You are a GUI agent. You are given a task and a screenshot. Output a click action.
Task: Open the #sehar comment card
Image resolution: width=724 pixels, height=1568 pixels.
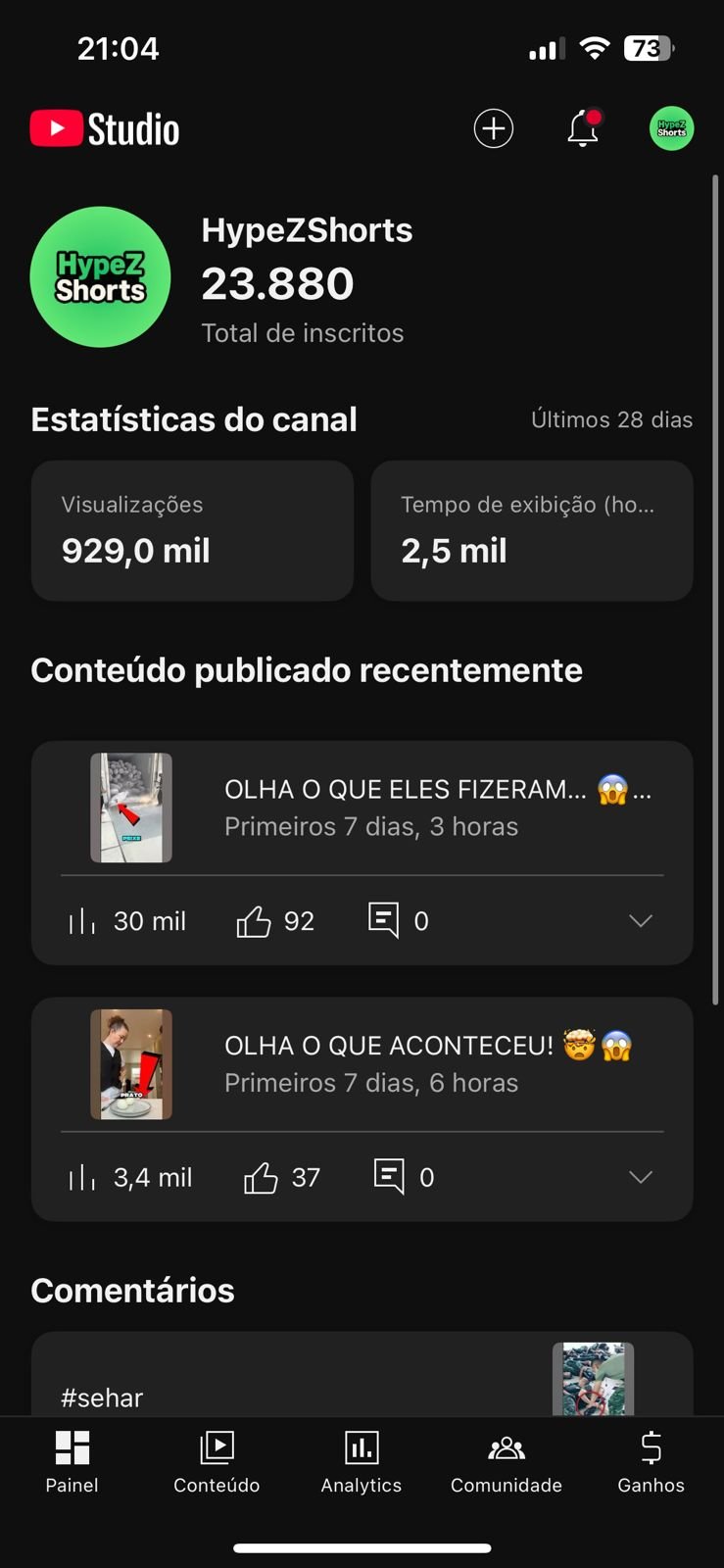click(x=294, y=1382)
